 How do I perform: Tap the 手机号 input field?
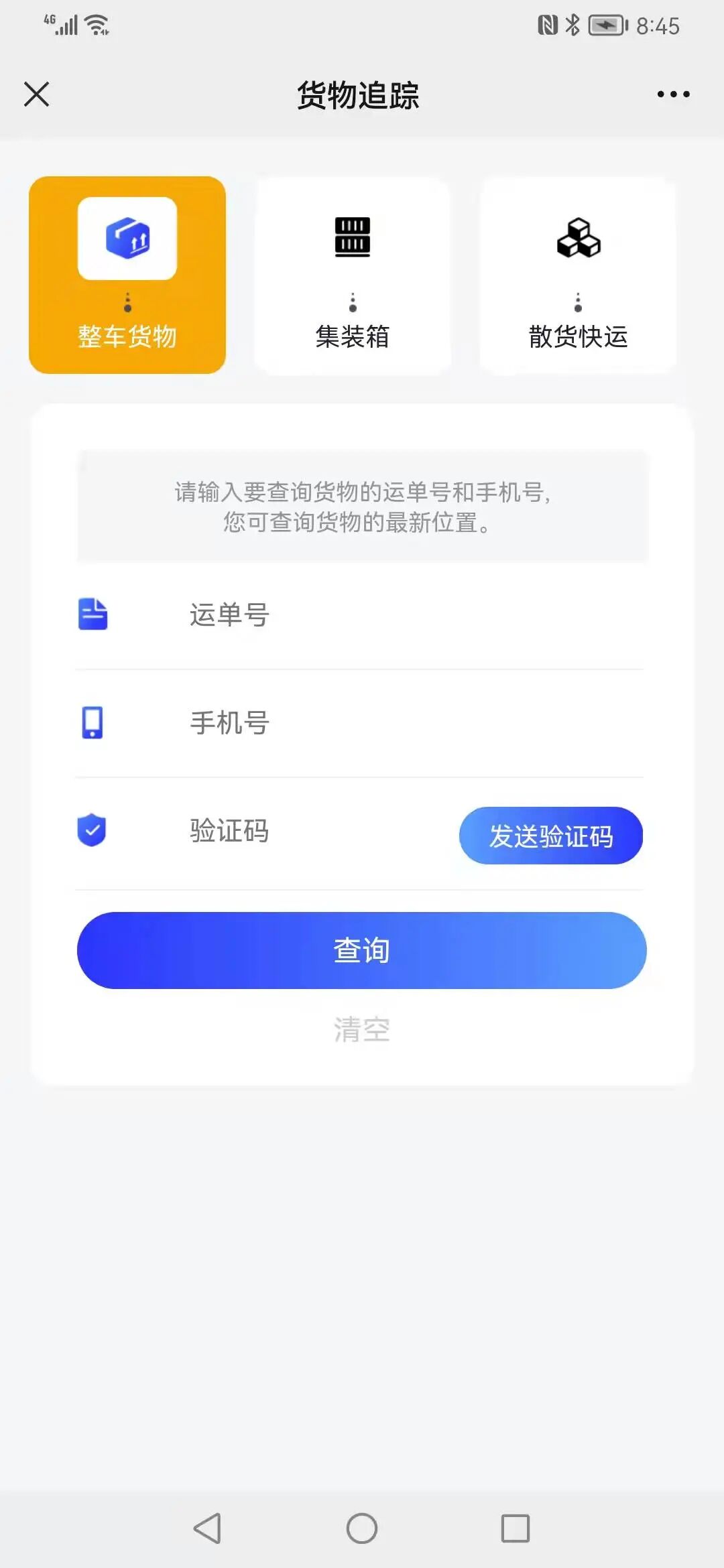(x=402, y=723)
